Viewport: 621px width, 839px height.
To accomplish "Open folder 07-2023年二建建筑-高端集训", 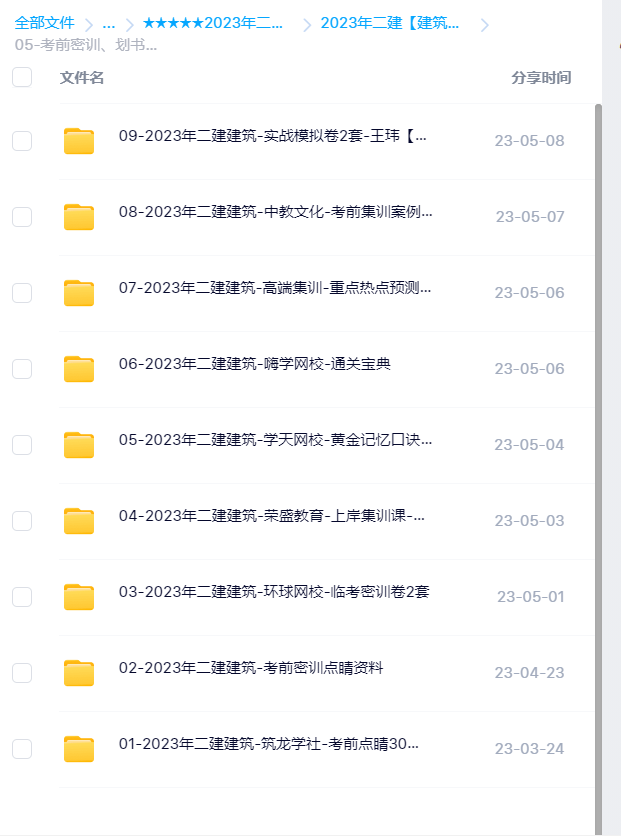I will tap(275, 289).
